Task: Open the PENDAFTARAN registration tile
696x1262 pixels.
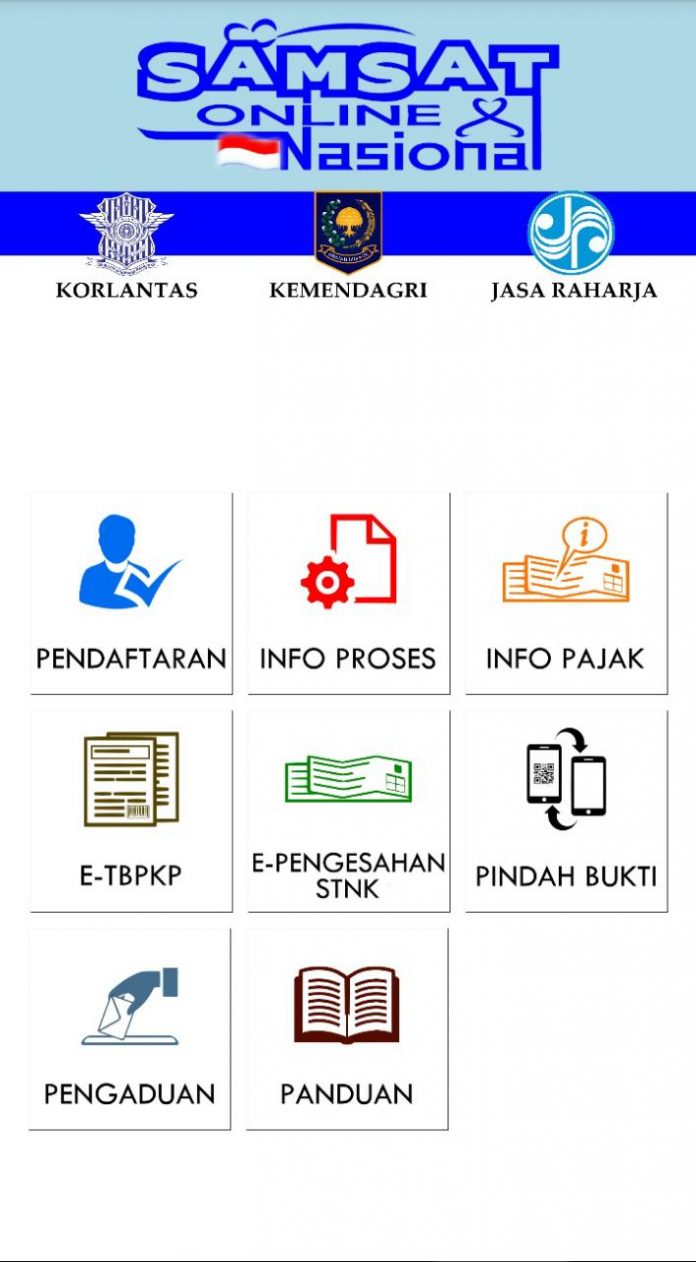Action: click(131, 593)
